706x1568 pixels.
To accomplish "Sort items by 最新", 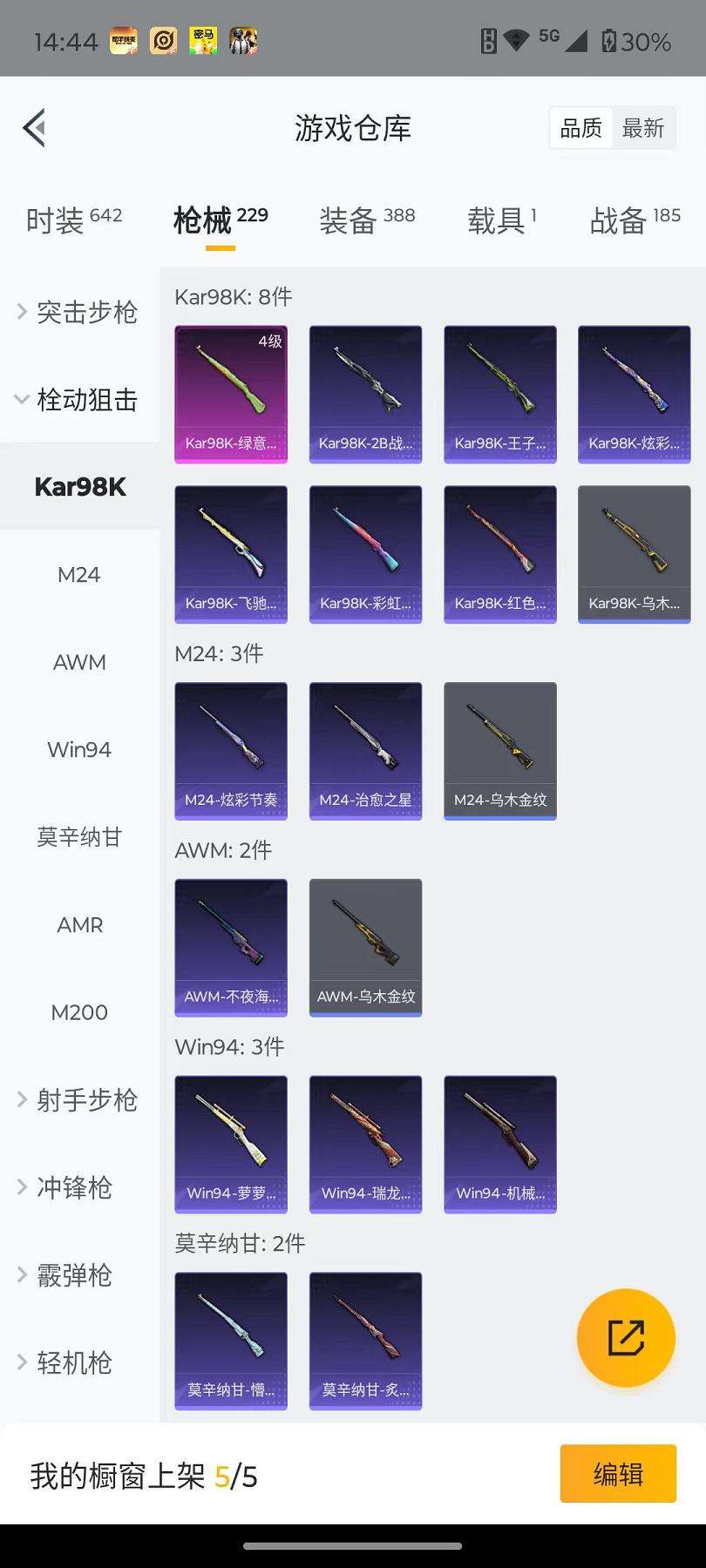I will click(x=643, y=129).
